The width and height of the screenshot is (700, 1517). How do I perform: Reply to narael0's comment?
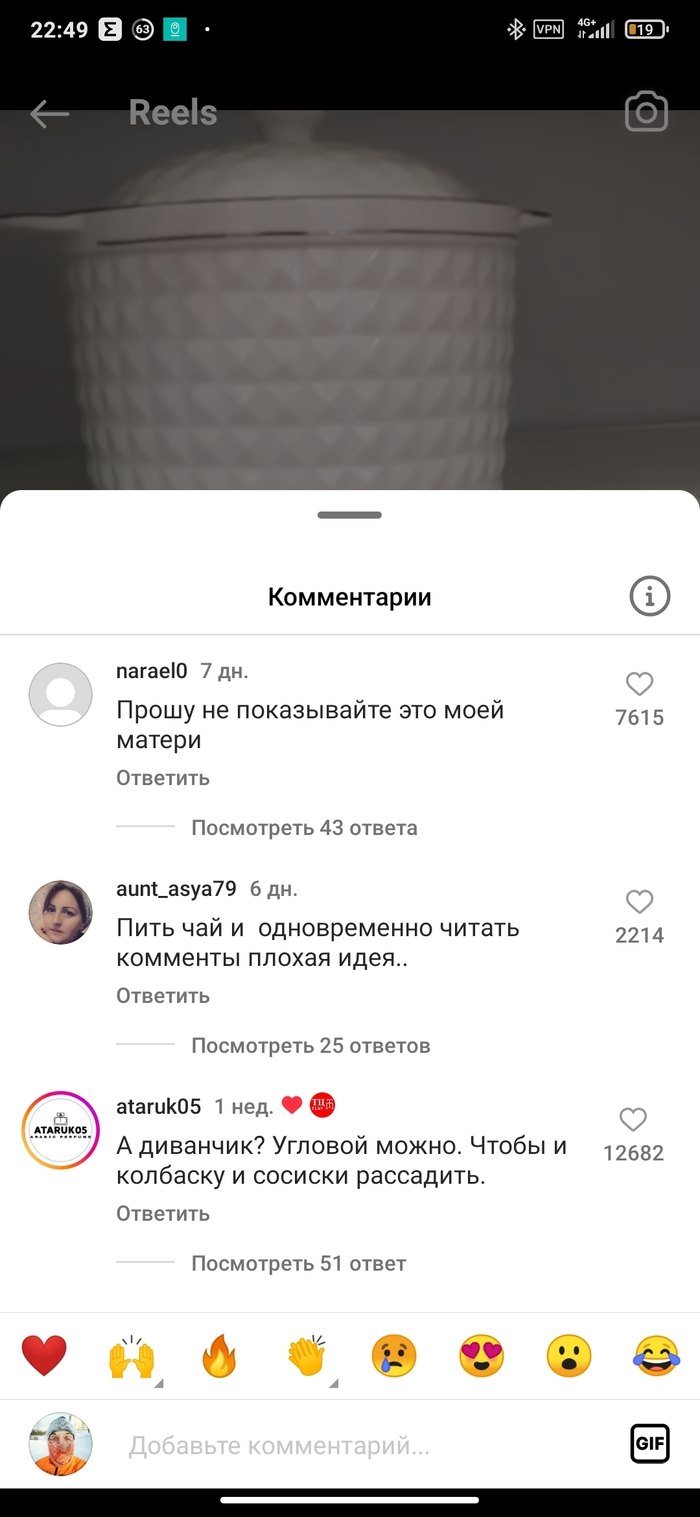[163, 778]
